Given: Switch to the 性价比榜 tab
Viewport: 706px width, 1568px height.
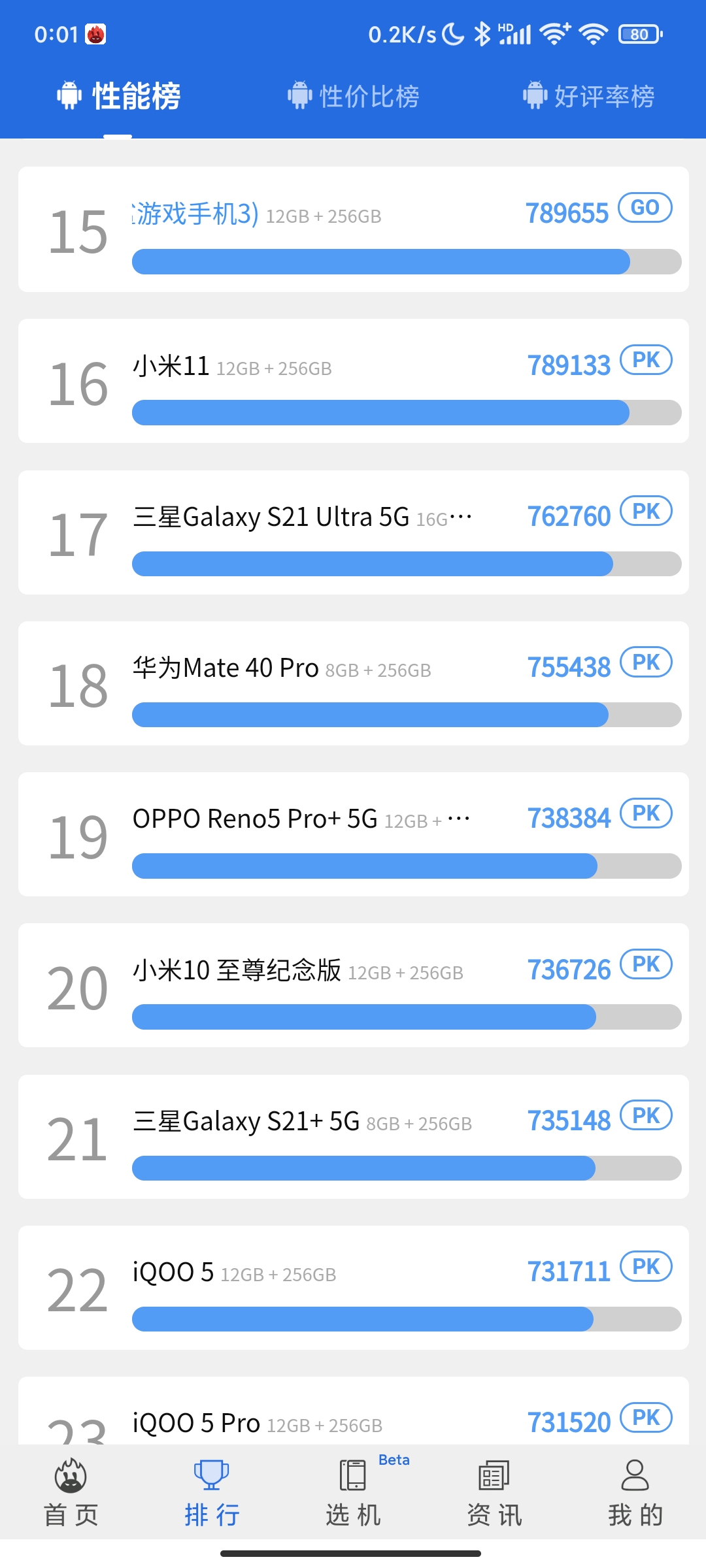Looking at the screenshot, I should coord(354,96).
